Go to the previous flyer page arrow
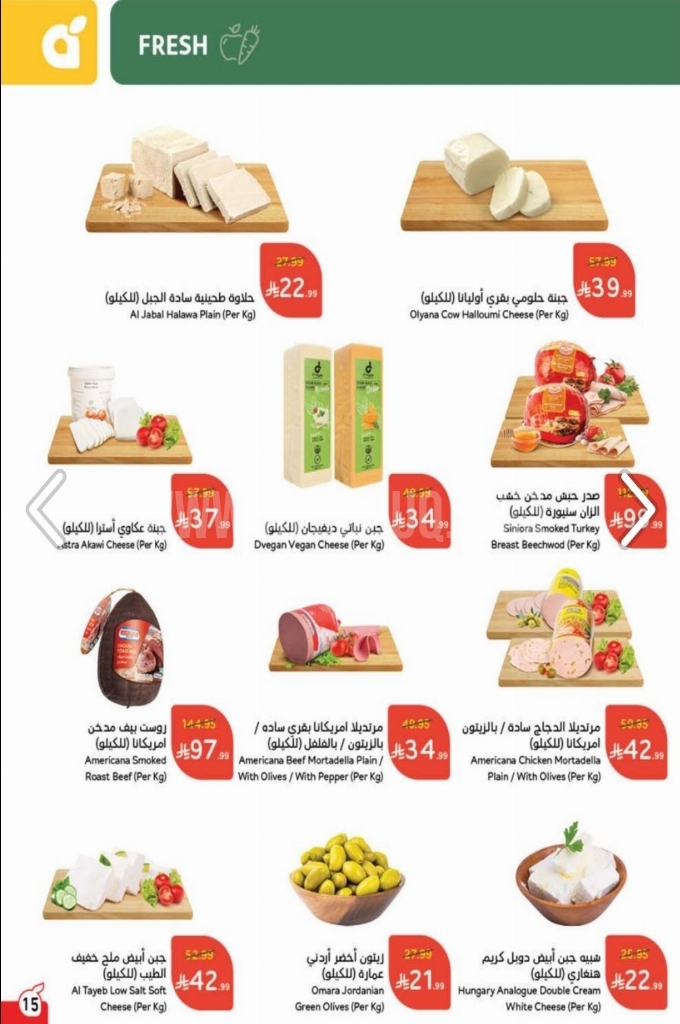This screenshot has width=680, height=1024. click(x=46, y=508)
